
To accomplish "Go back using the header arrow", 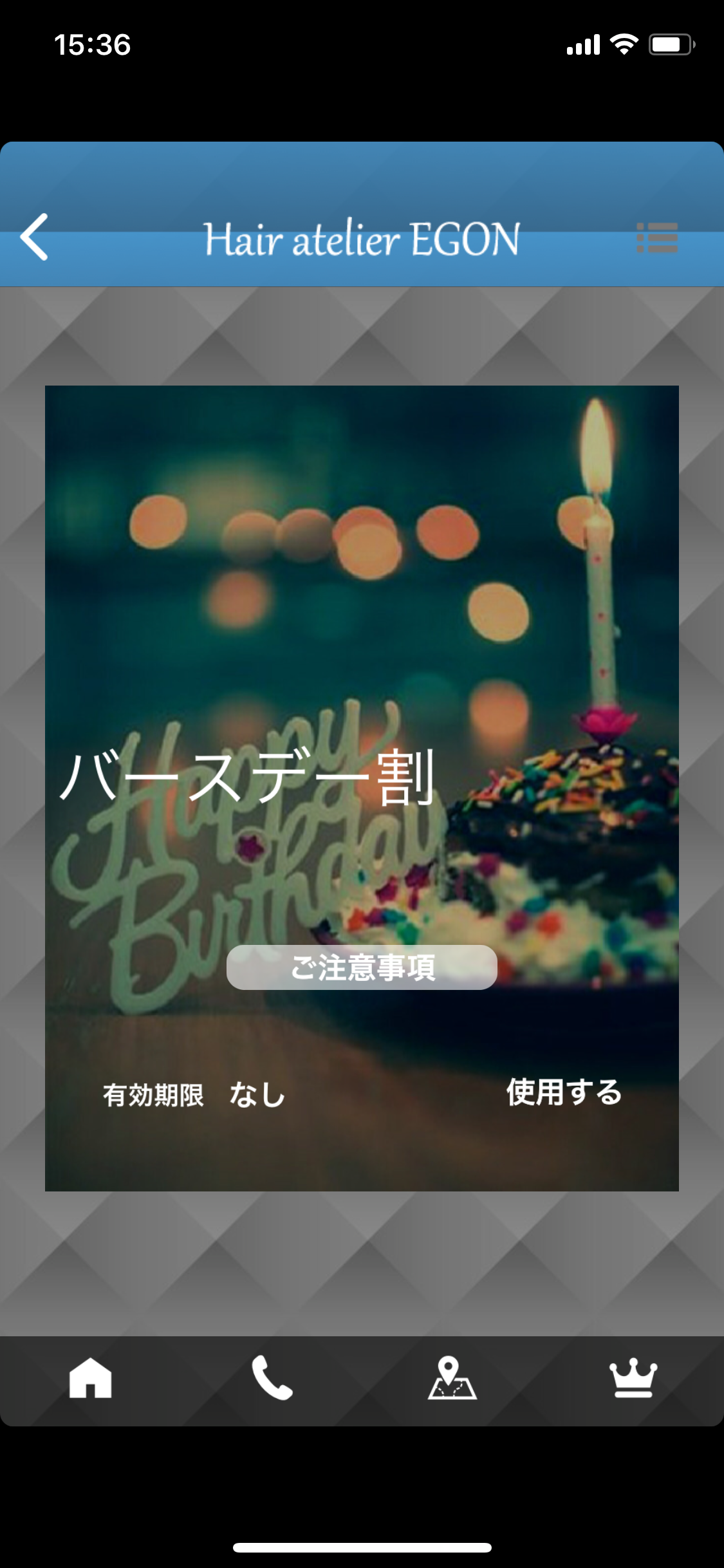I will [35, 237].
